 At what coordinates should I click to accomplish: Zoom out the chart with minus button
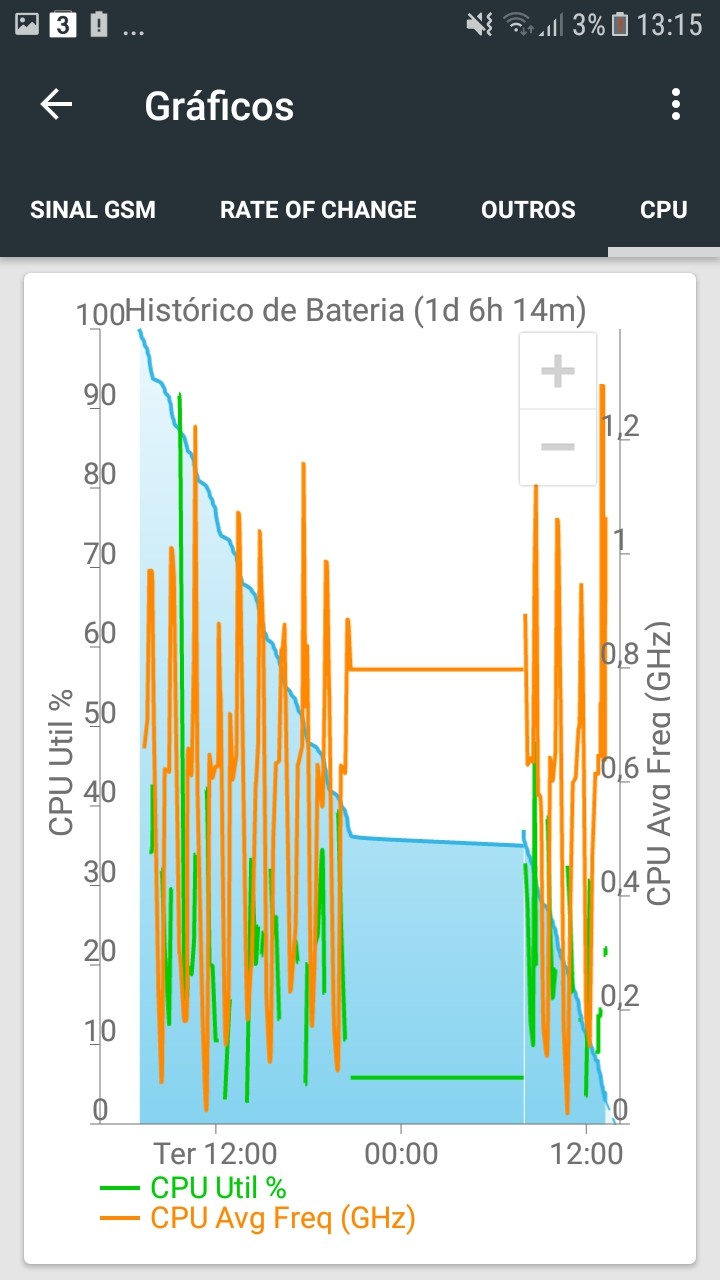click(x=557, y=447)
